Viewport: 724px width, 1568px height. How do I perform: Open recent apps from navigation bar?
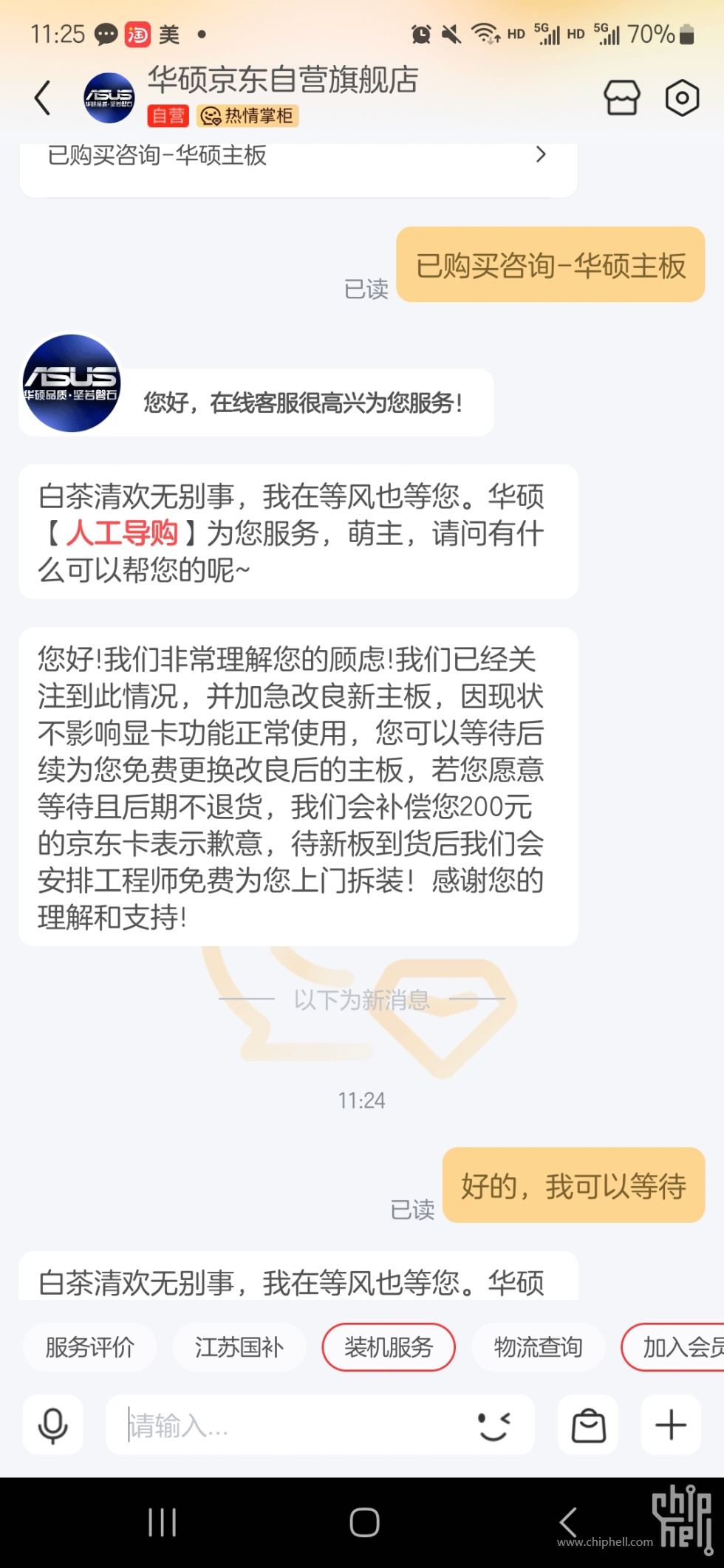click(162, 1522)
